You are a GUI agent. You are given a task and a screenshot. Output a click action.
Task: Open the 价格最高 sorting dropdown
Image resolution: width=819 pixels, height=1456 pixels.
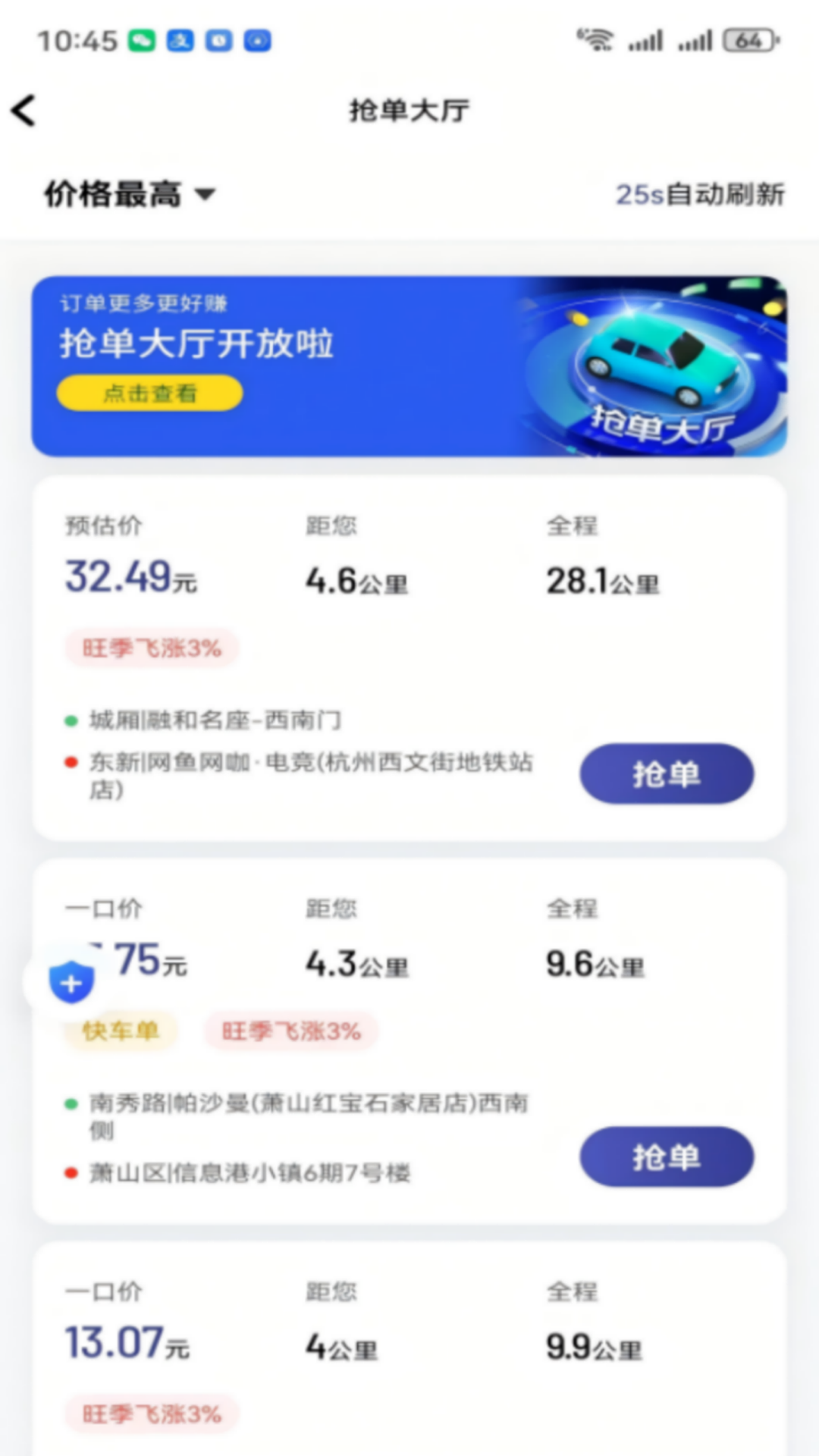[129, 194]
